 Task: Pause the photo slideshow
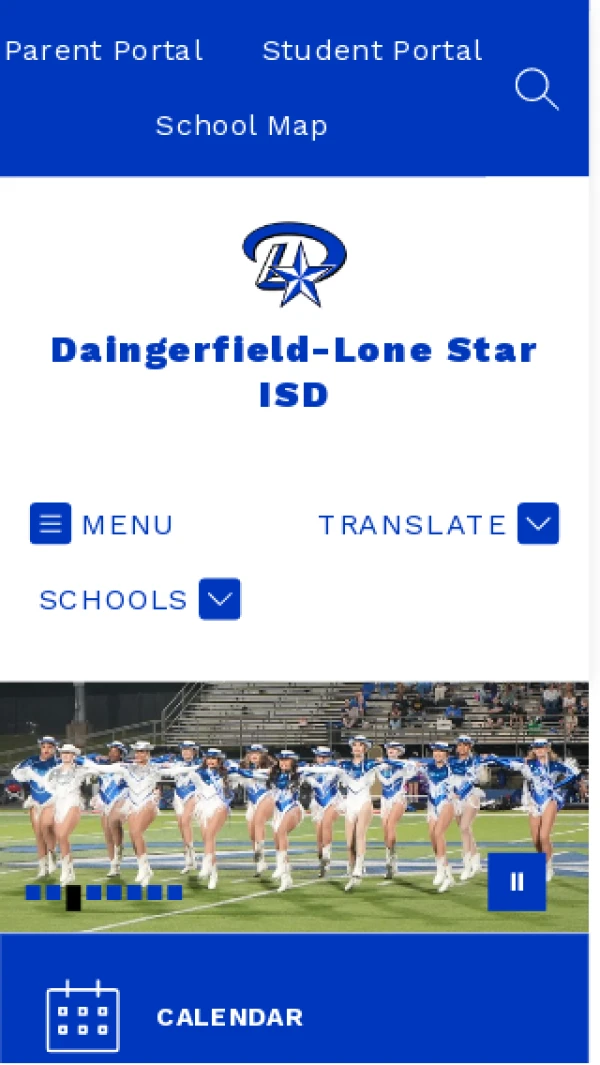pyautogui.click(x=517, y=881)
